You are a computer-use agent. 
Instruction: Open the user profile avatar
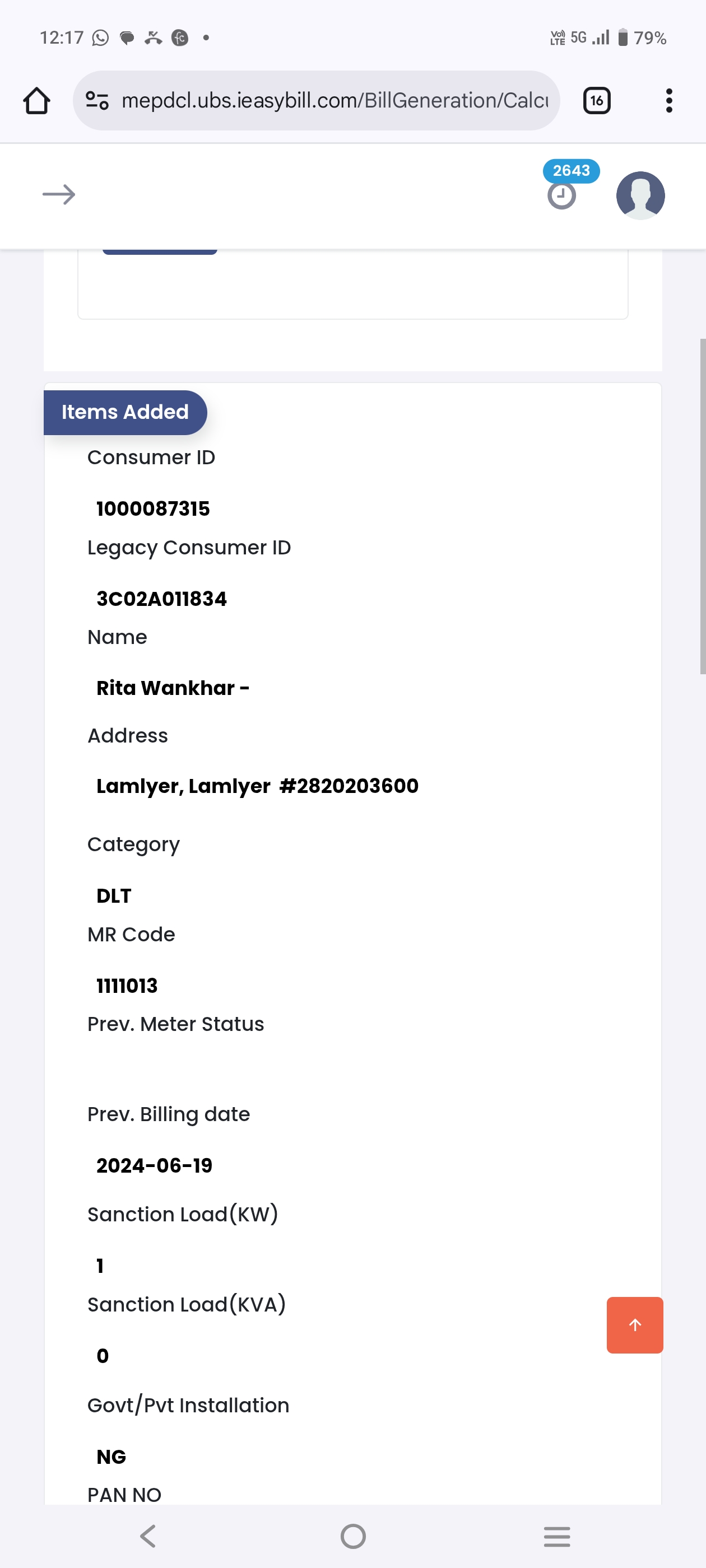coord(640,195)
